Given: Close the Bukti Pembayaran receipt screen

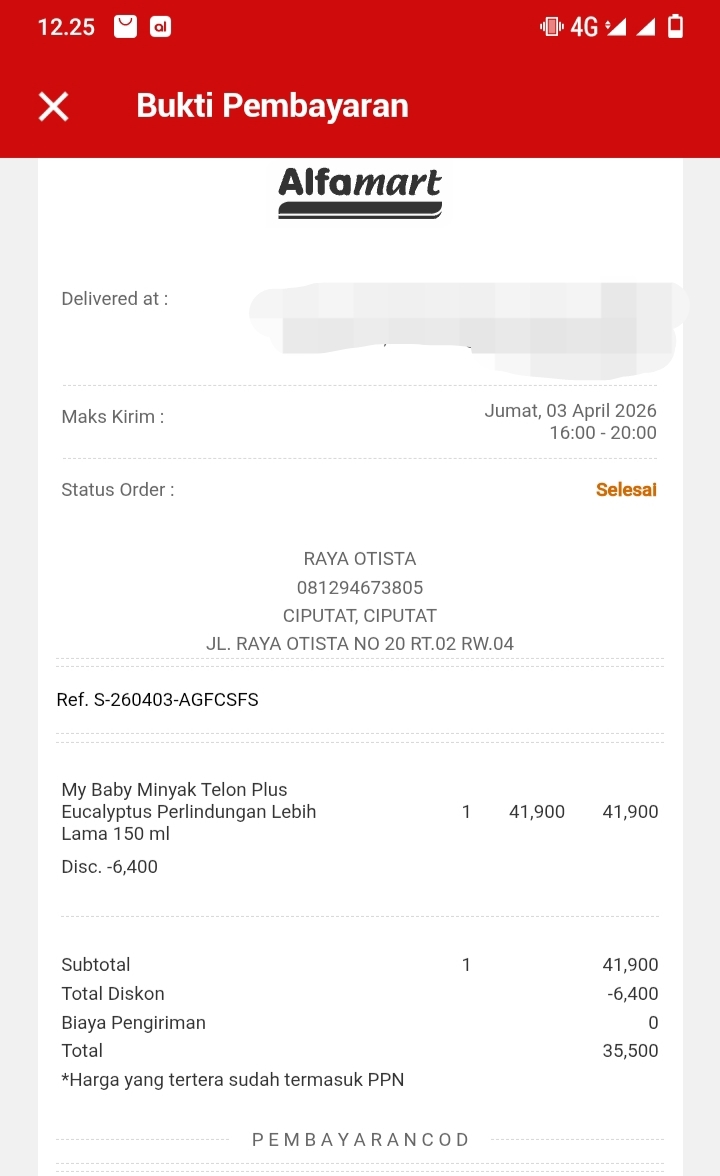Looking at the screenshot, I should coord(53,106).
